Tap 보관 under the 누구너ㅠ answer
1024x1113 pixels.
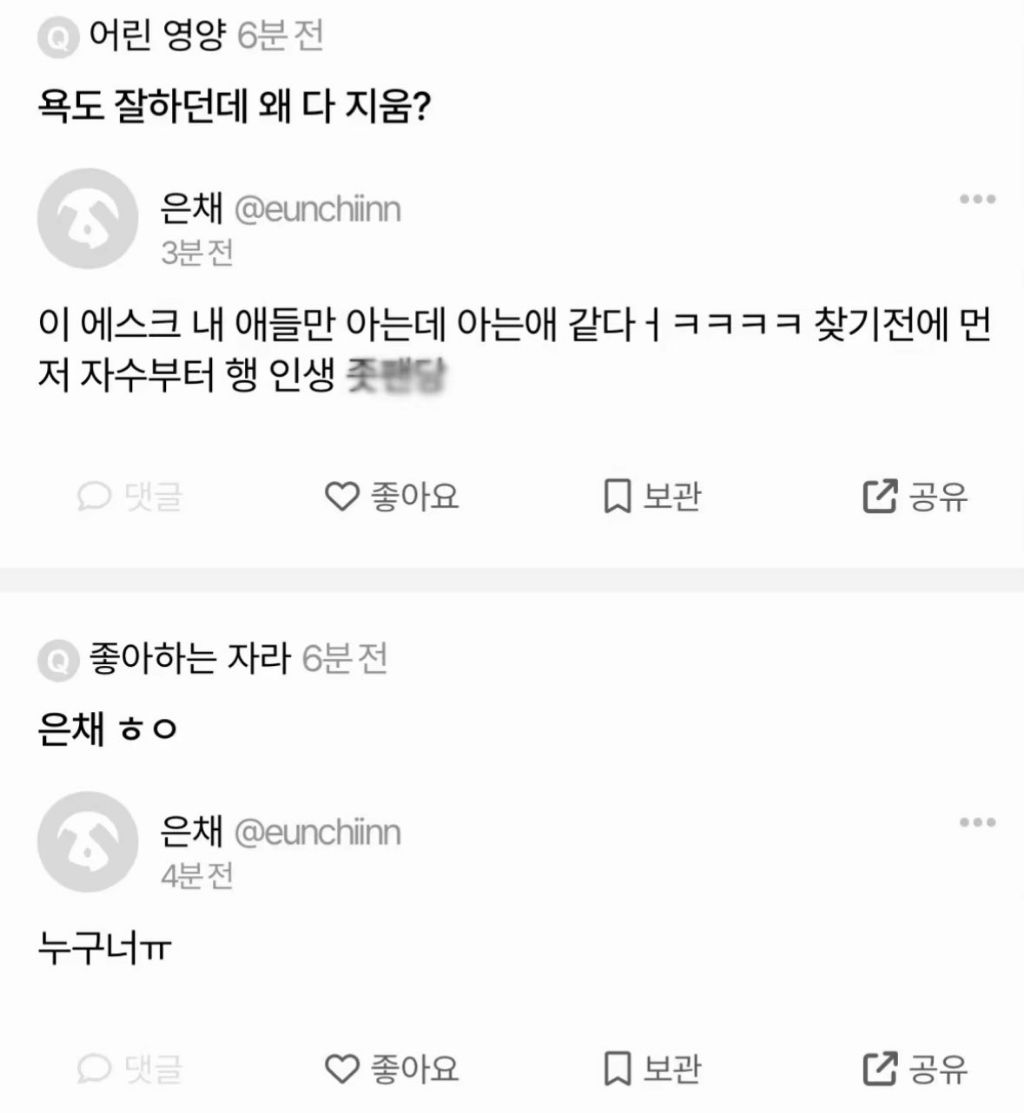652,1070
